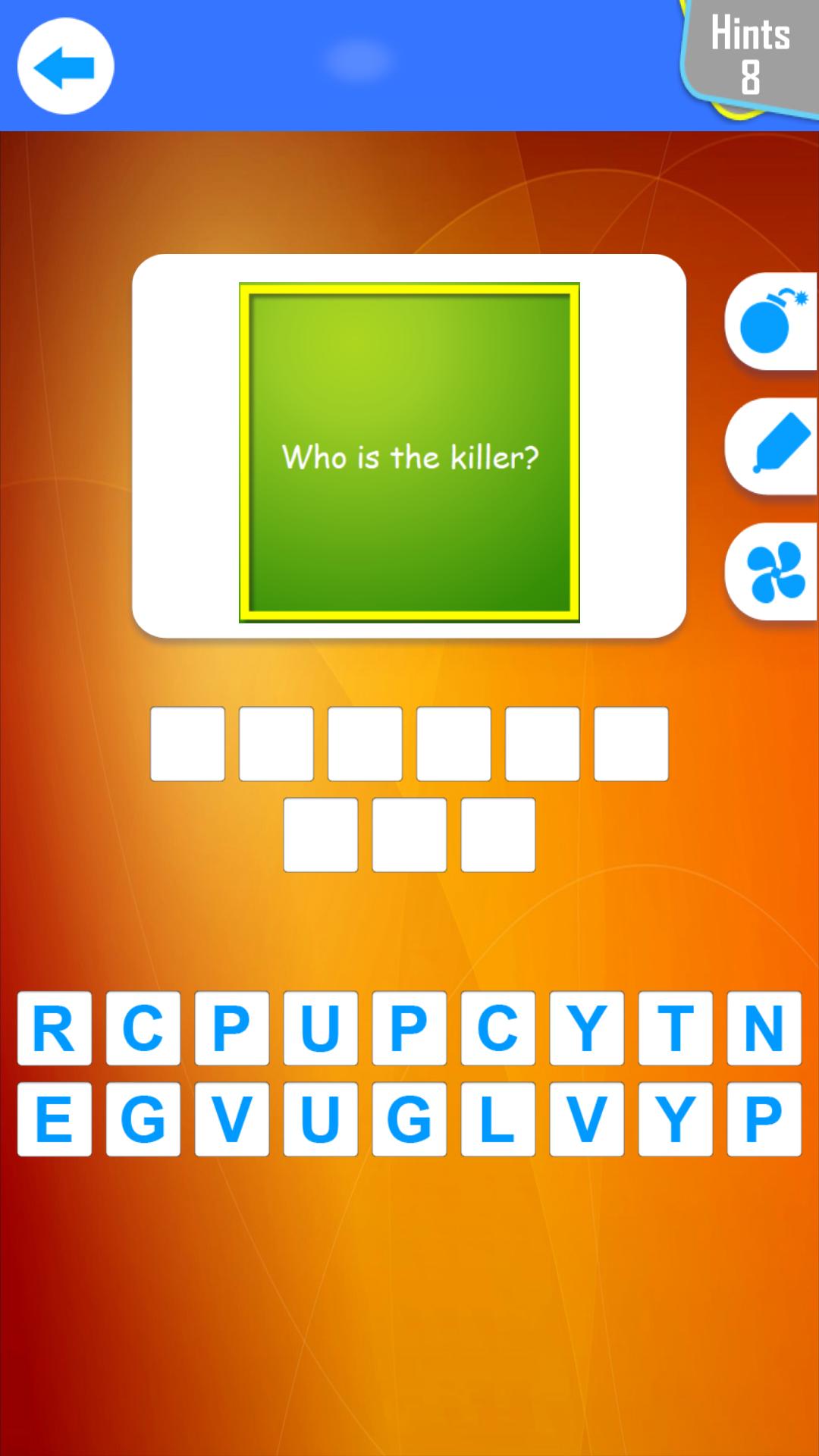This screenshot has width=819, height=1456.
Task: Choose the letter N tile
Action: pos(764,1028)
